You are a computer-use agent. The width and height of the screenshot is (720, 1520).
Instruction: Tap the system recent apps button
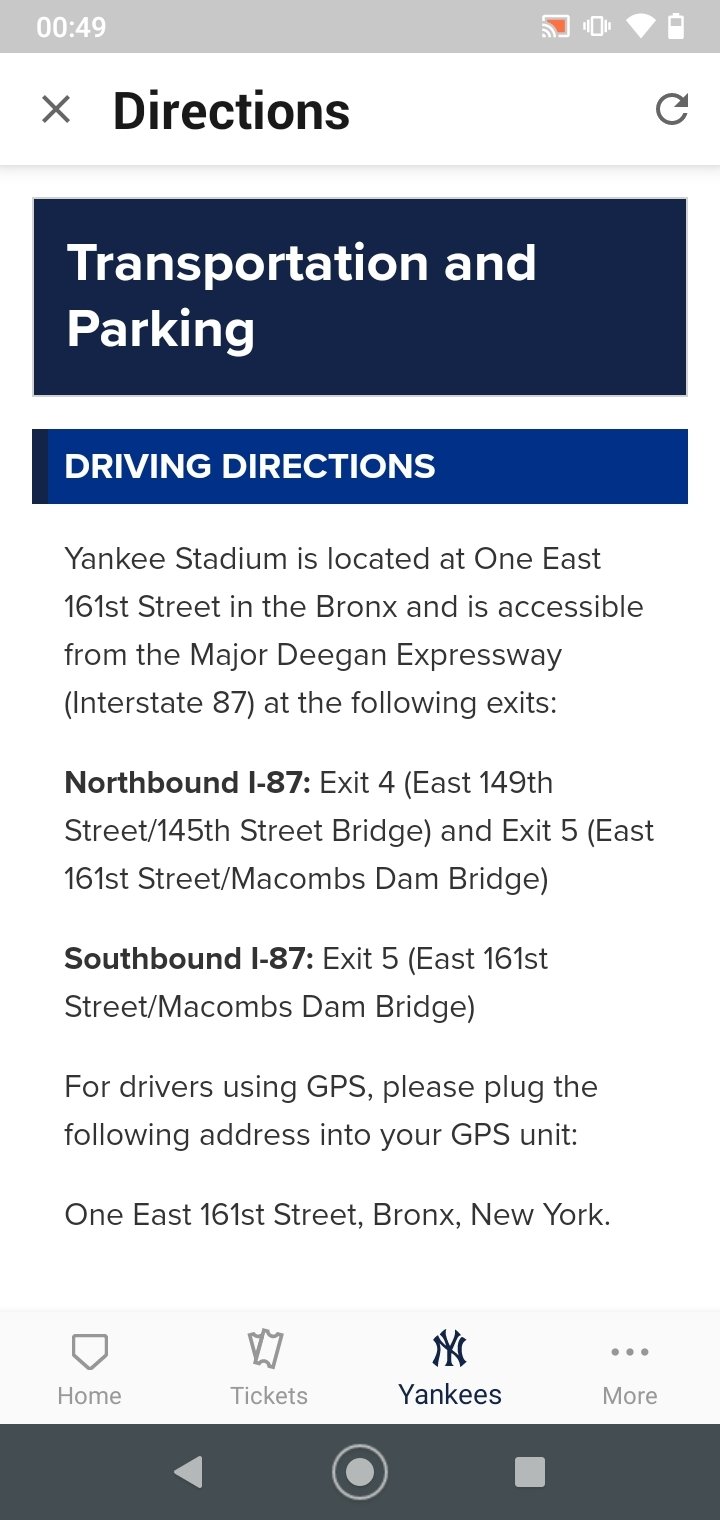(x=529, y=1471)
